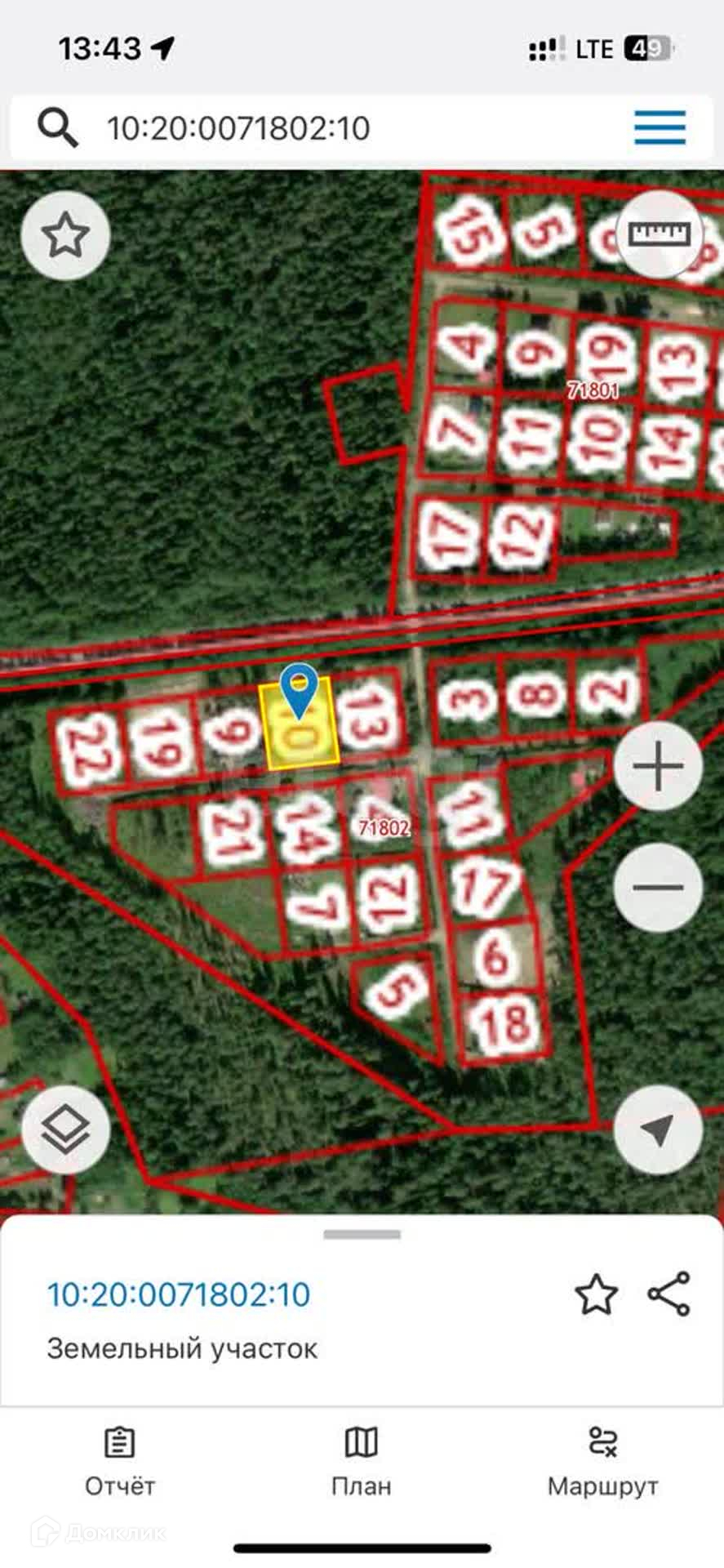724x1568 pixels.
Task: Center map on my location
Action: 658,1130
